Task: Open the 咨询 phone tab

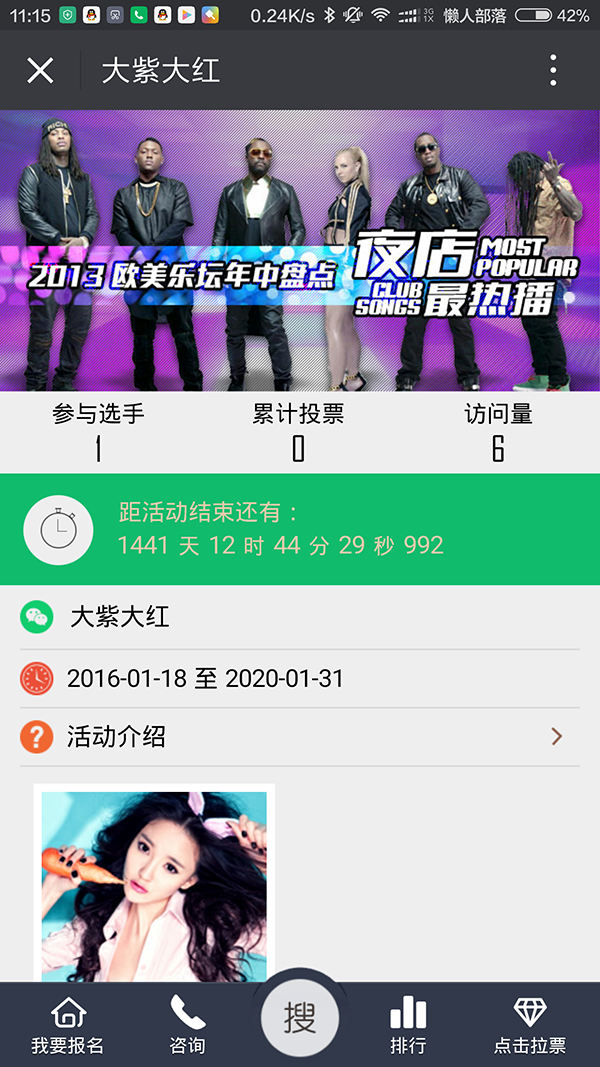Action: (x=187, y=1026)
